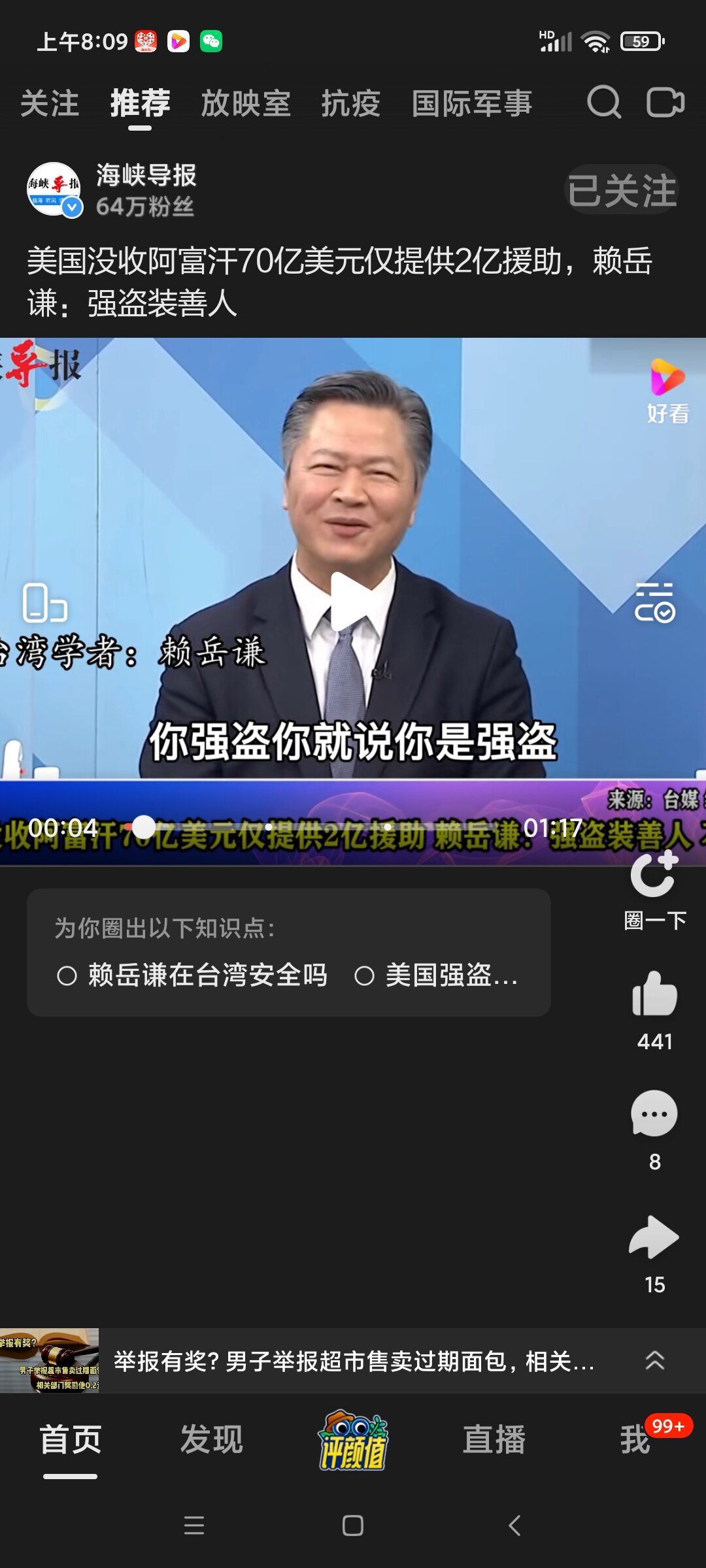Image resolution: width=706 pixels, height=1568 pixels.
Task: Tap the rotate screen icon on video
Action: tap(44, 602)
